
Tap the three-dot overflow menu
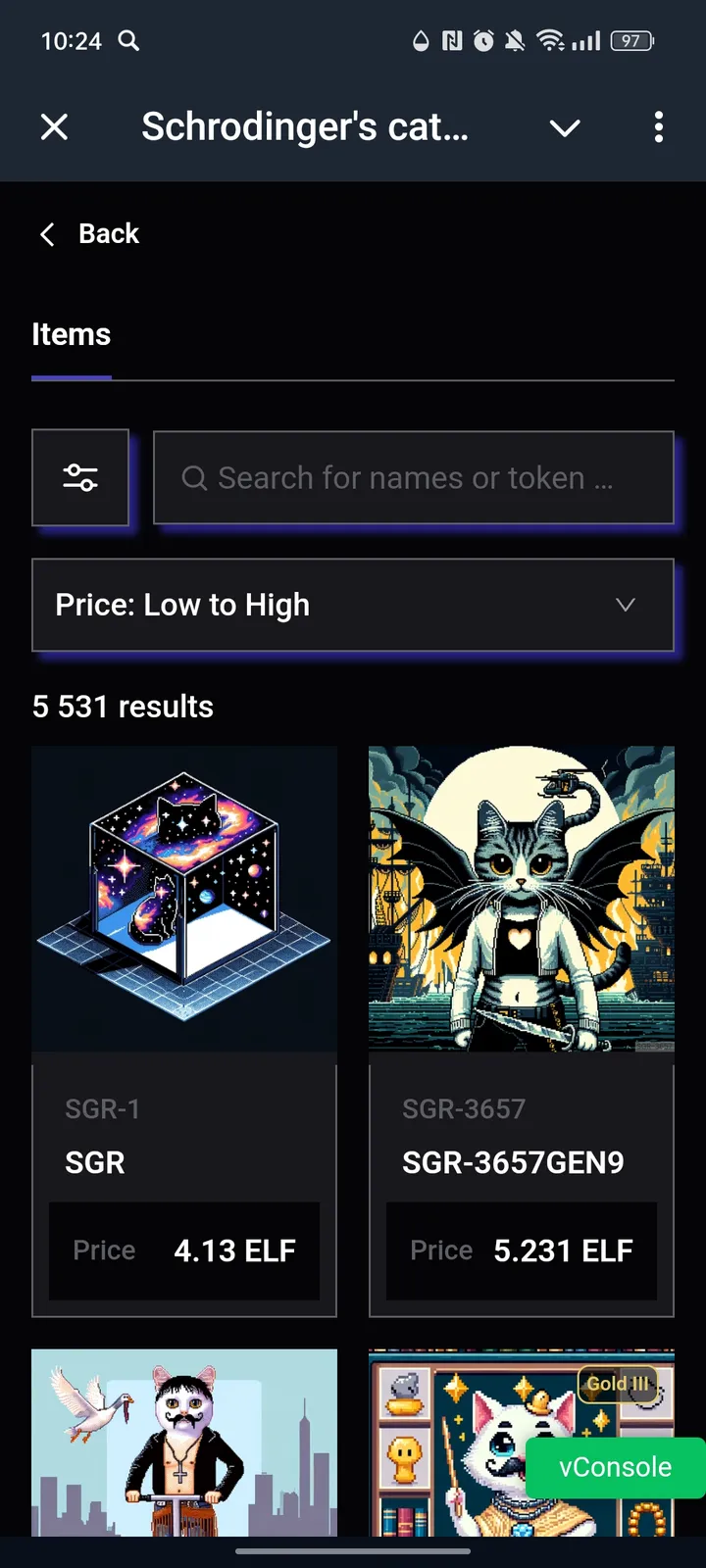pyautogui.click(x=659, y=127)
